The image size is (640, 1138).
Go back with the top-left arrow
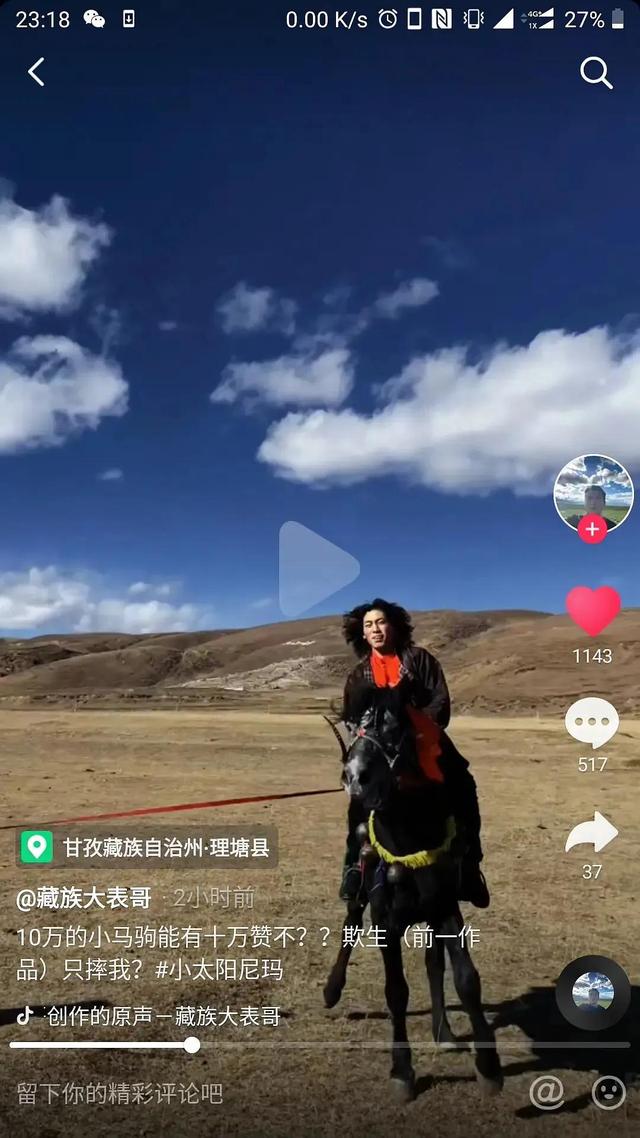[37, 72]
